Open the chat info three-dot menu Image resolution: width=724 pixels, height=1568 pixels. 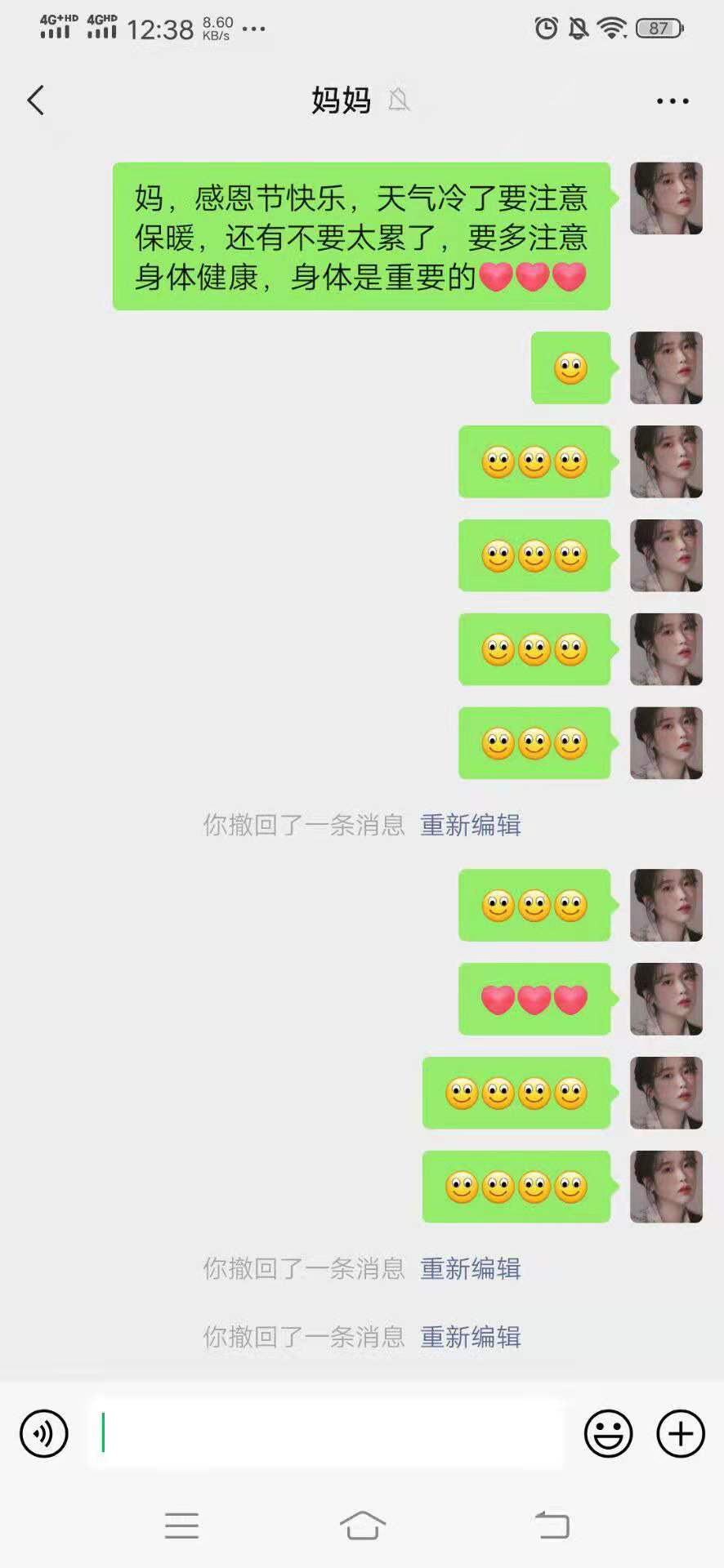pos(672,101)
